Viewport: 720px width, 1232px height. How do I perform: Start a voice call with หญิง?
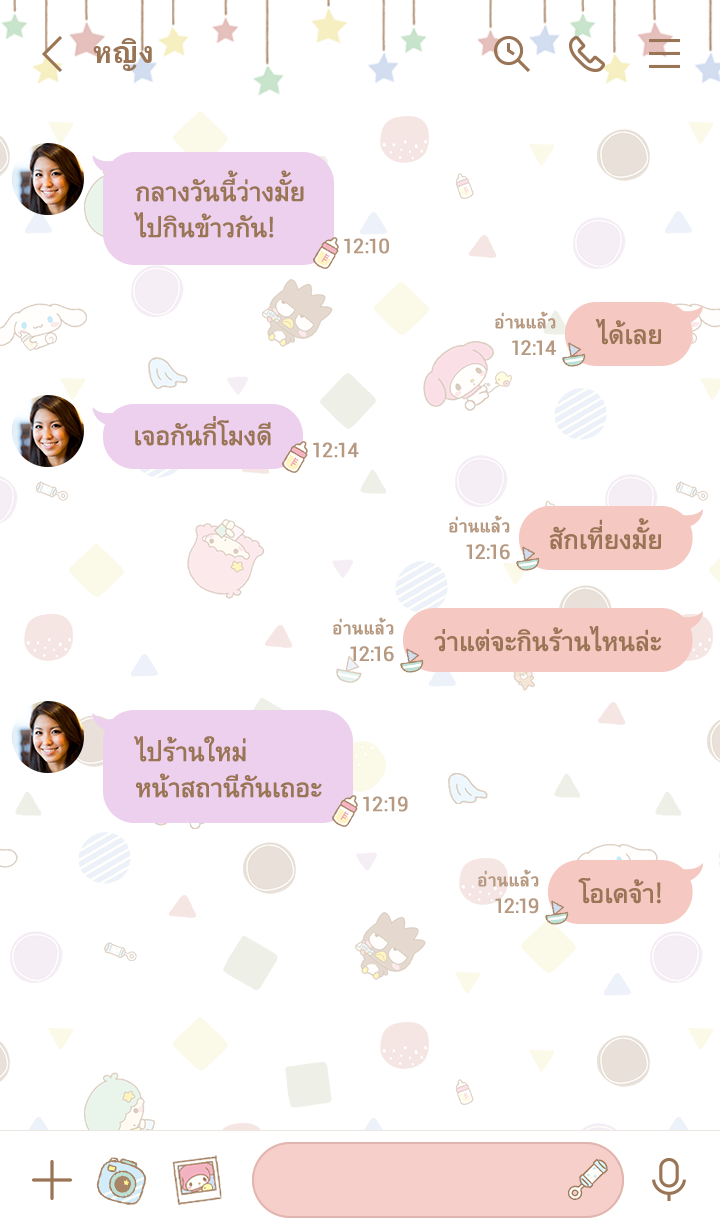(x=587, y=53)
